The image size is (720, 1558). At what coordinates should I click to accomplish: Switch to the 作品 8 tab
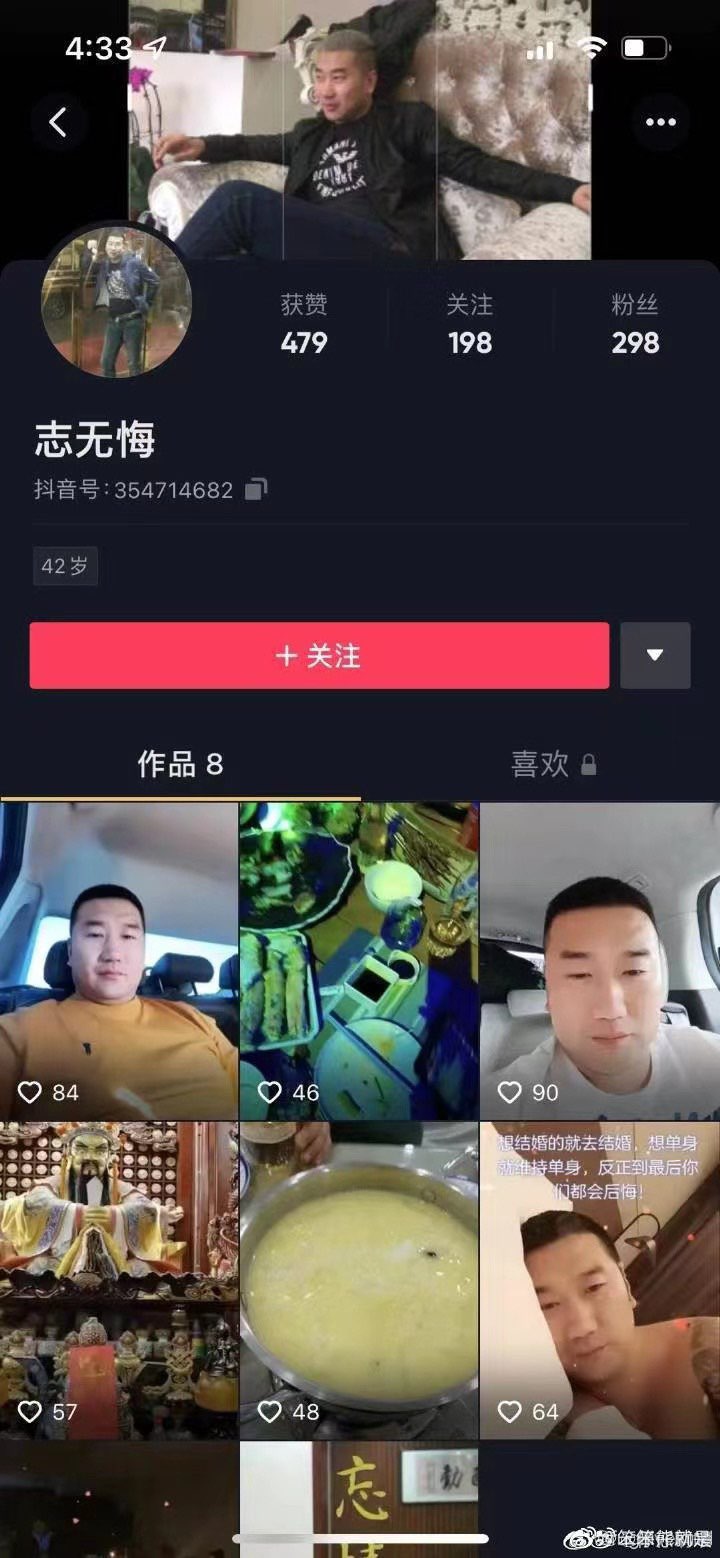tap(180, 765)
